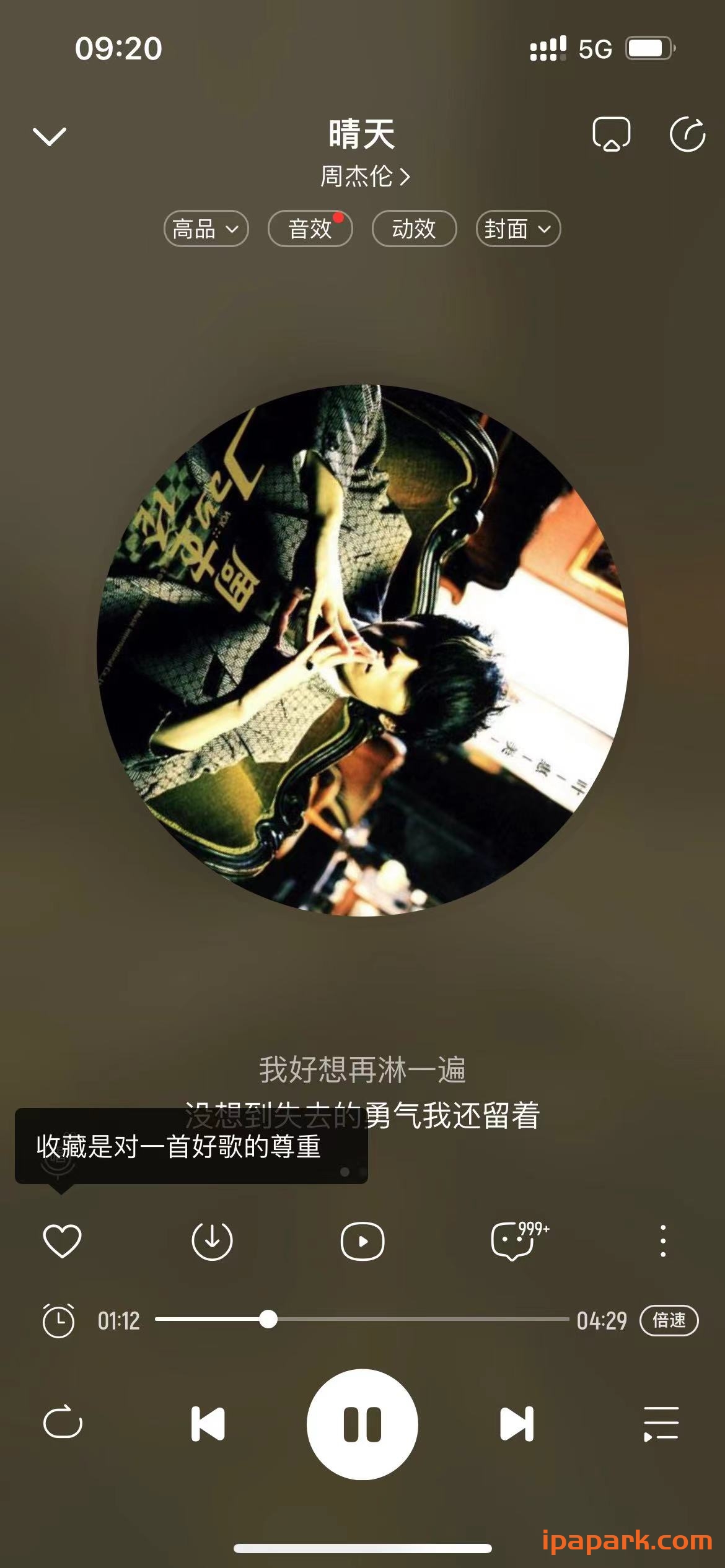
Task: Open the more options three-dot menu
Action: (x=662, y=1240)
